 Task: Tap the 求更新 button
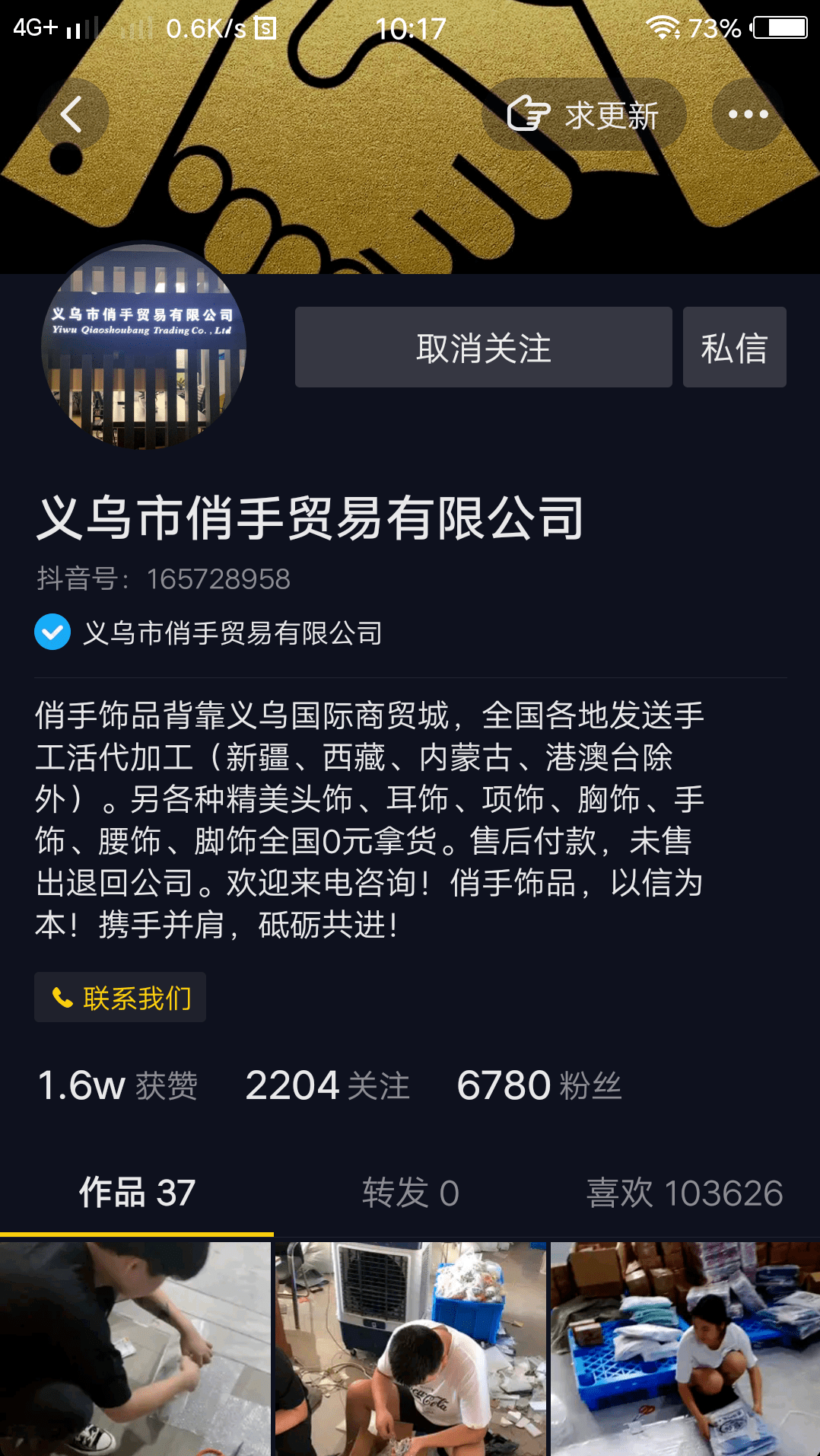coord(583,115)
